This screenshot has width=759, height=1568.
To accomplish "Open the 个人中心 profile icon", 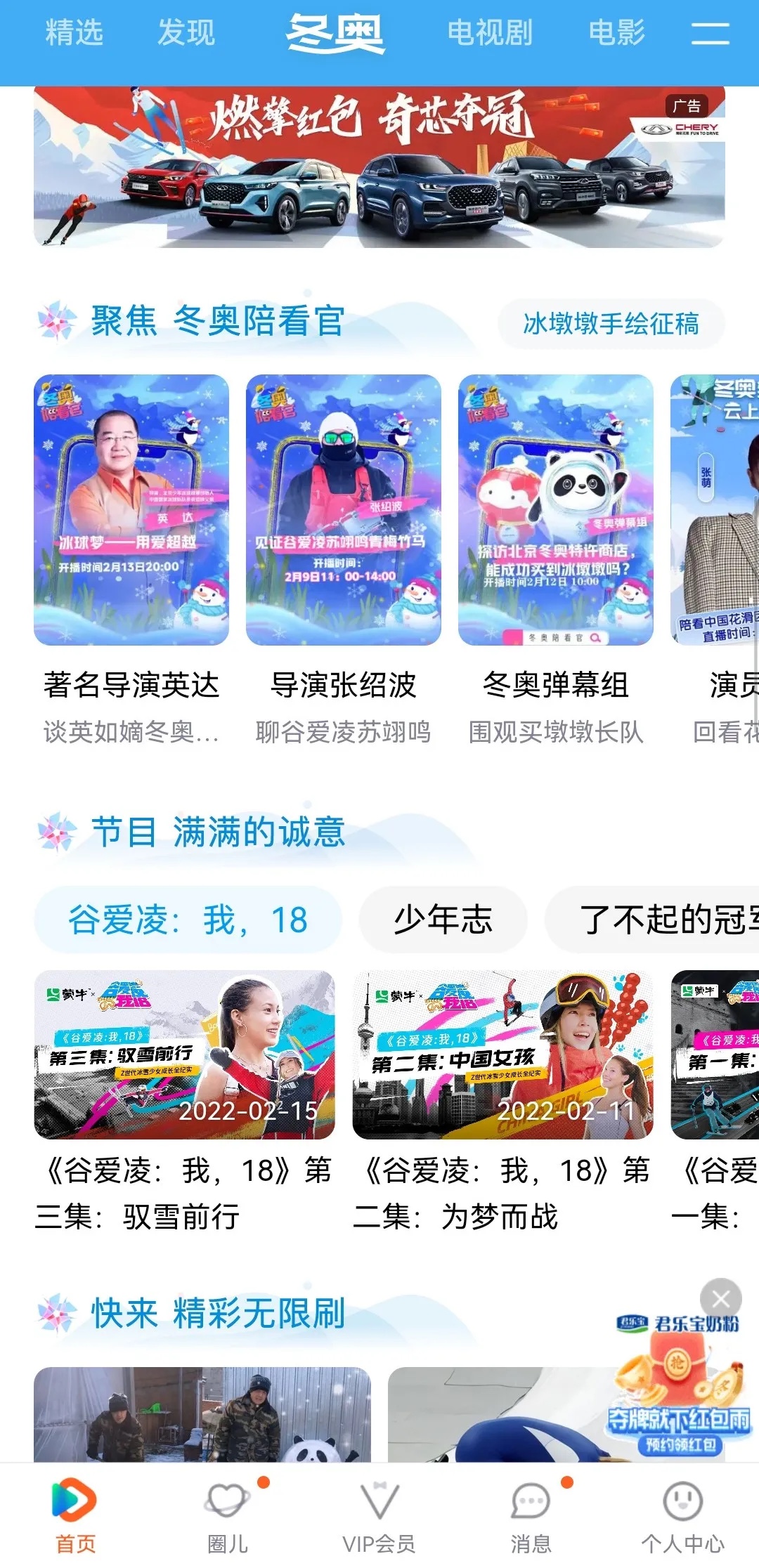I will pos(682,1500).
